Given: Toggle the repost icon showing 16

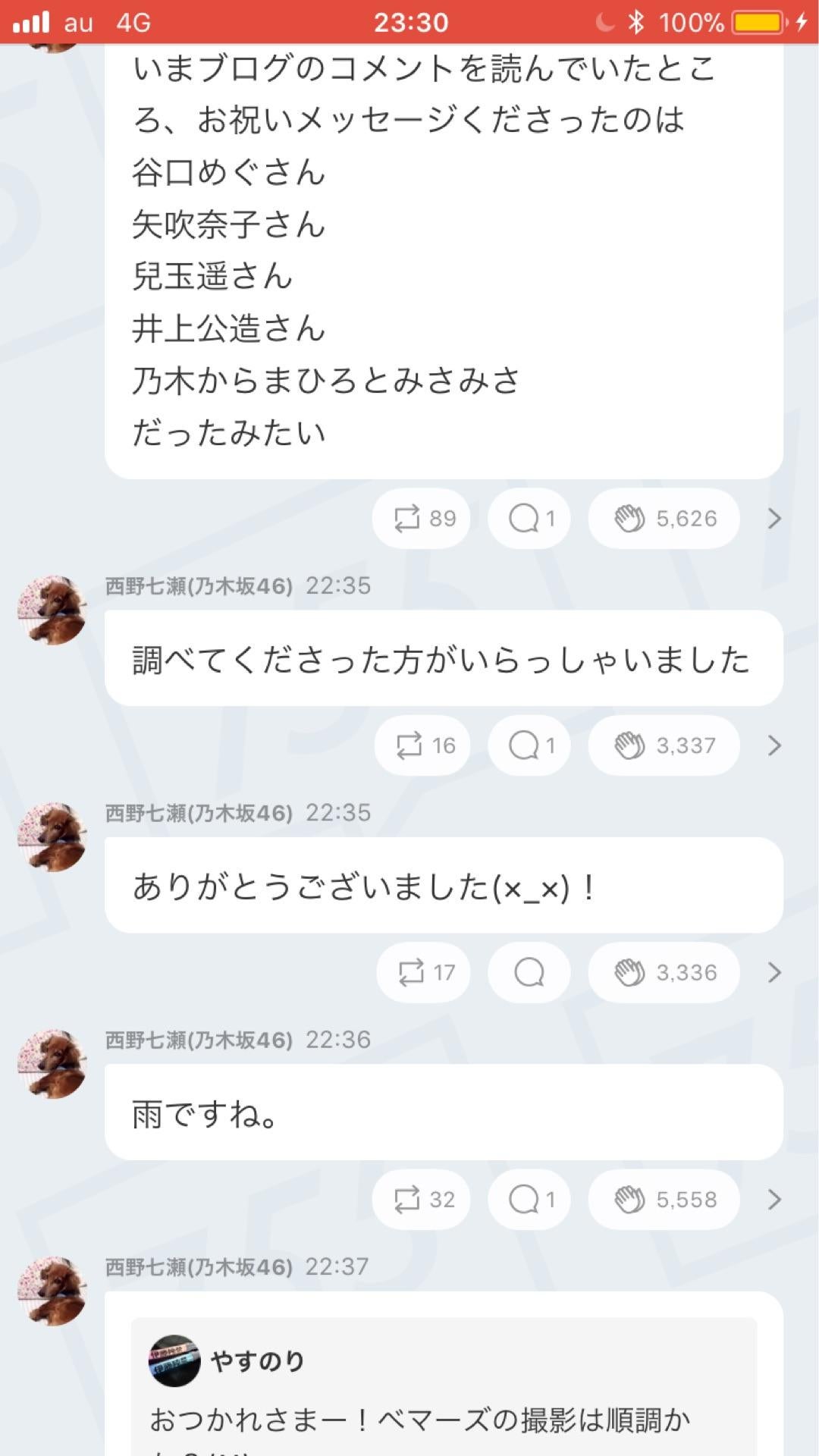Looking at the screenshot, I should click(422, 745).
